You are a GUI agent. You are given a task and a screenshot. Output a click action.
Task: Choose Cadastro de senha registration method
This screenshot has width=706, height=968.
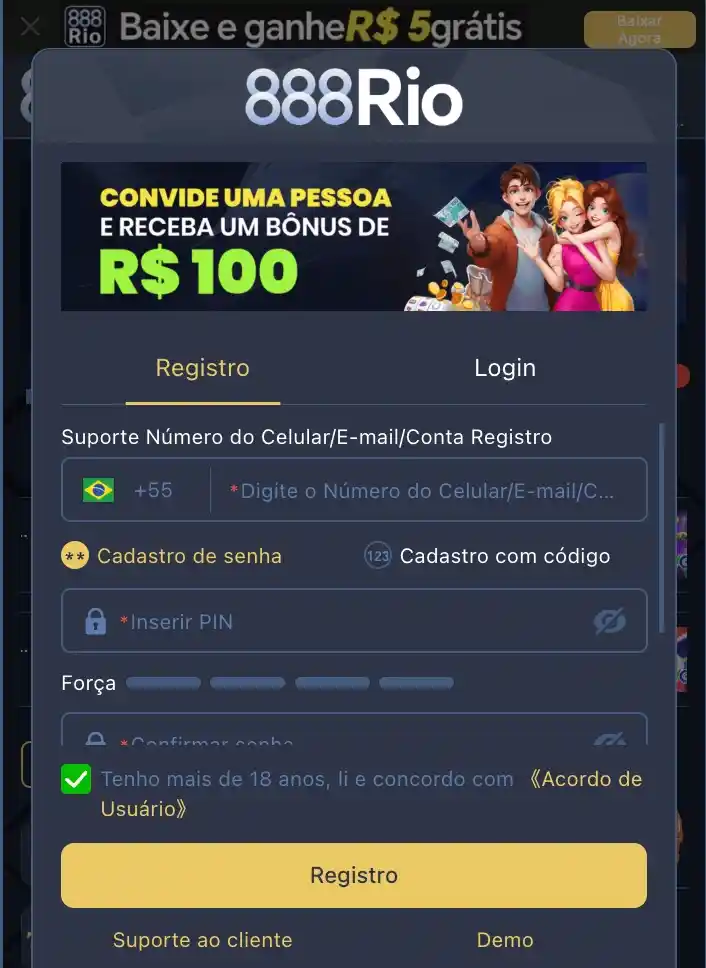(x=172, y=556)
